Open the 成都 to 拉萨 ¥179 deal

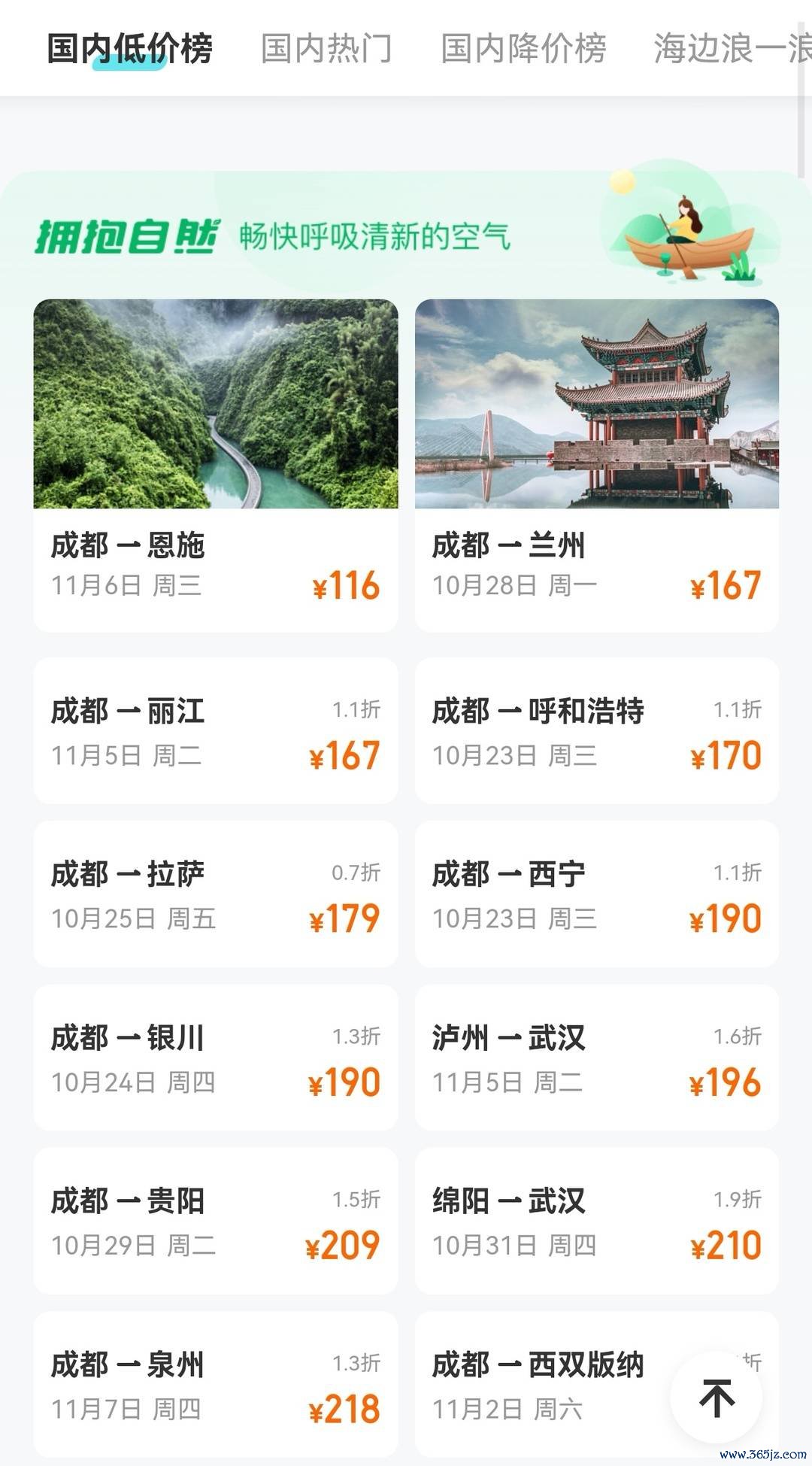pyautogui.click(x=216, y=894)
